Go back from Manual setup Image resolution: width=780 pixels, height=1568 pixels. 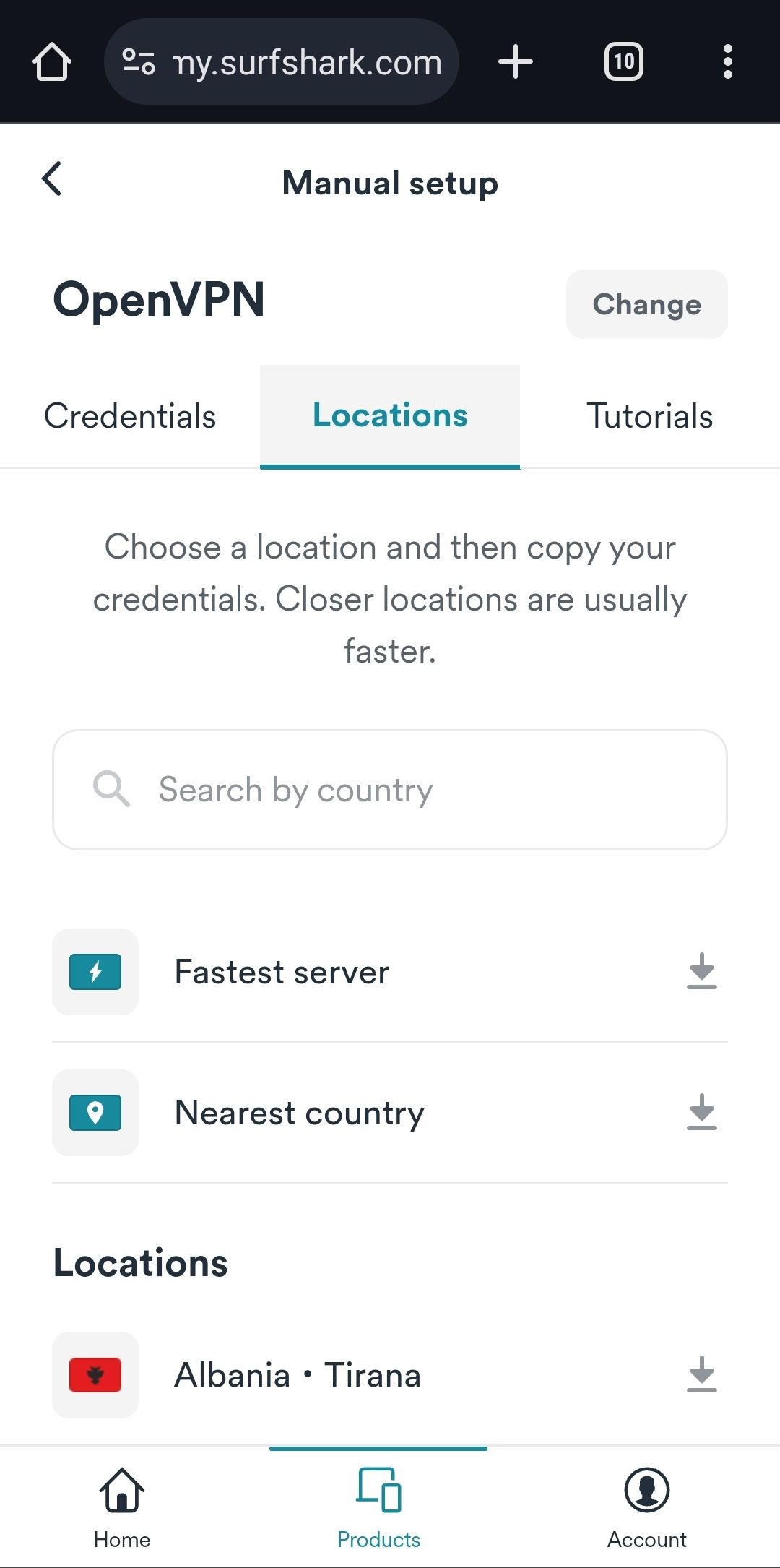pos(52,179)
